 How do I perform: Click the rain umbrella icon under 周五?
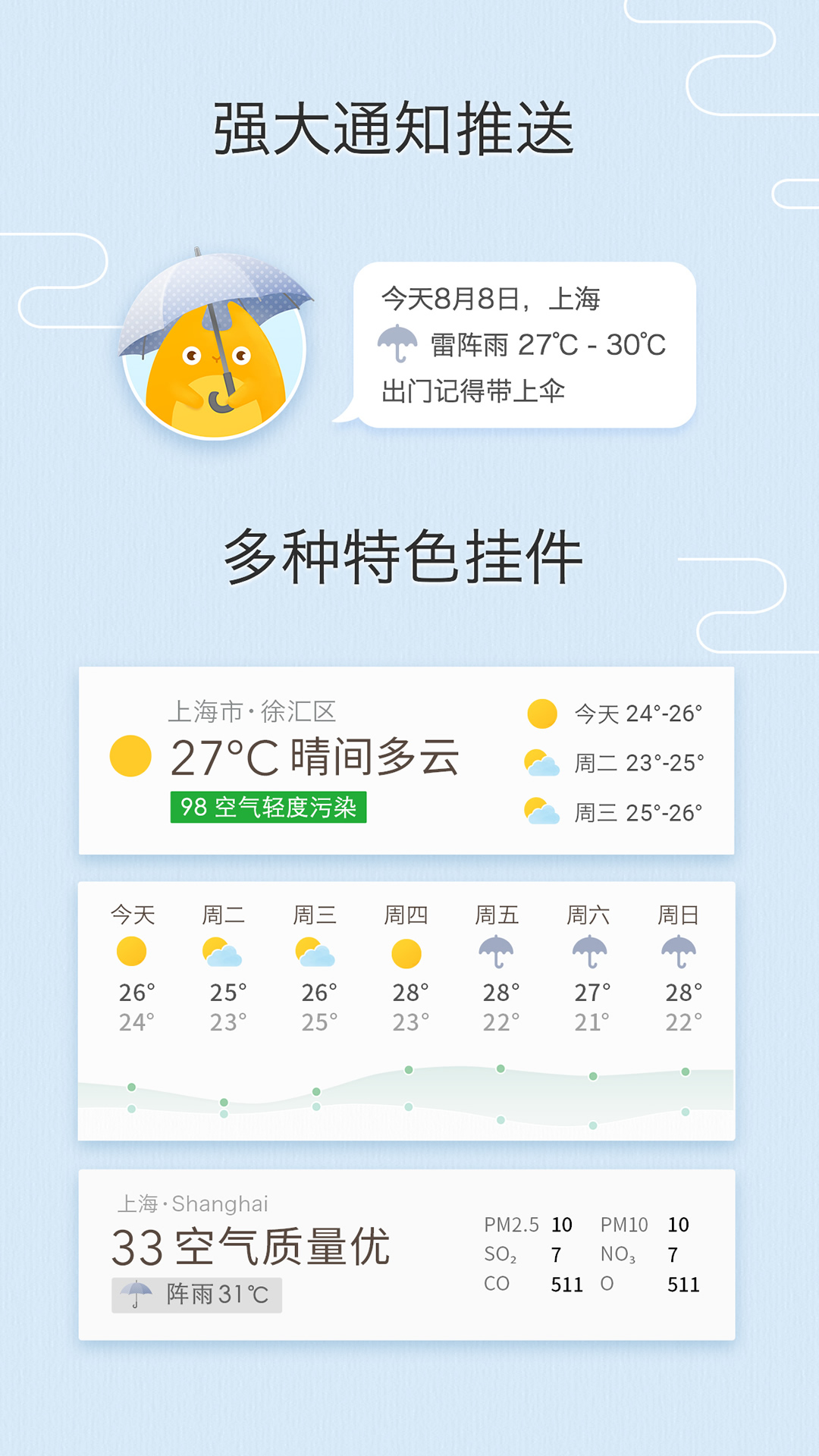[498, 952]
